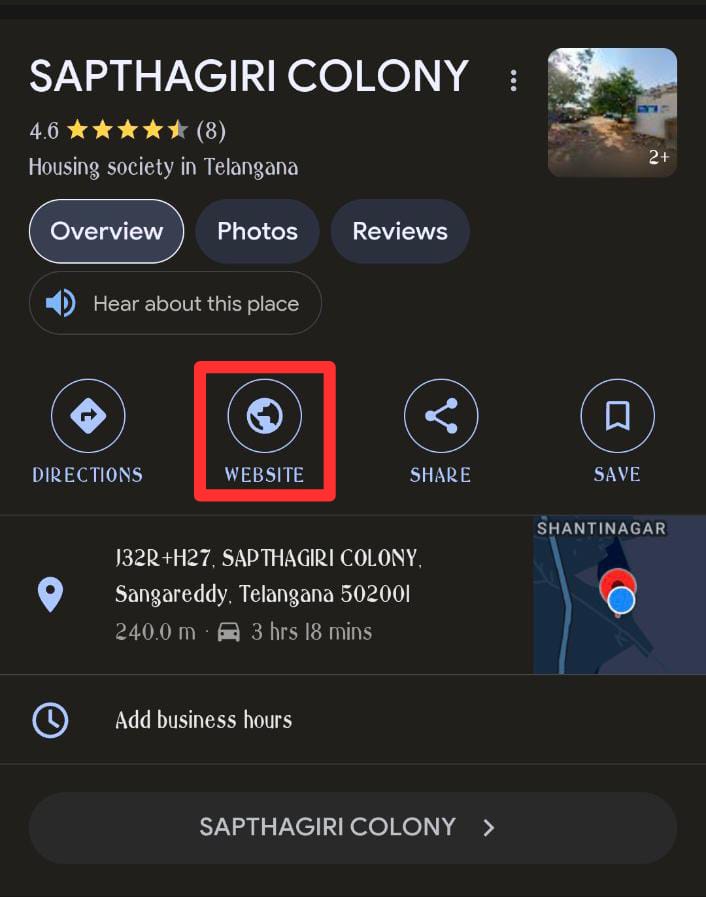Get directions to Sapthagiri Colony

point(88,416)
